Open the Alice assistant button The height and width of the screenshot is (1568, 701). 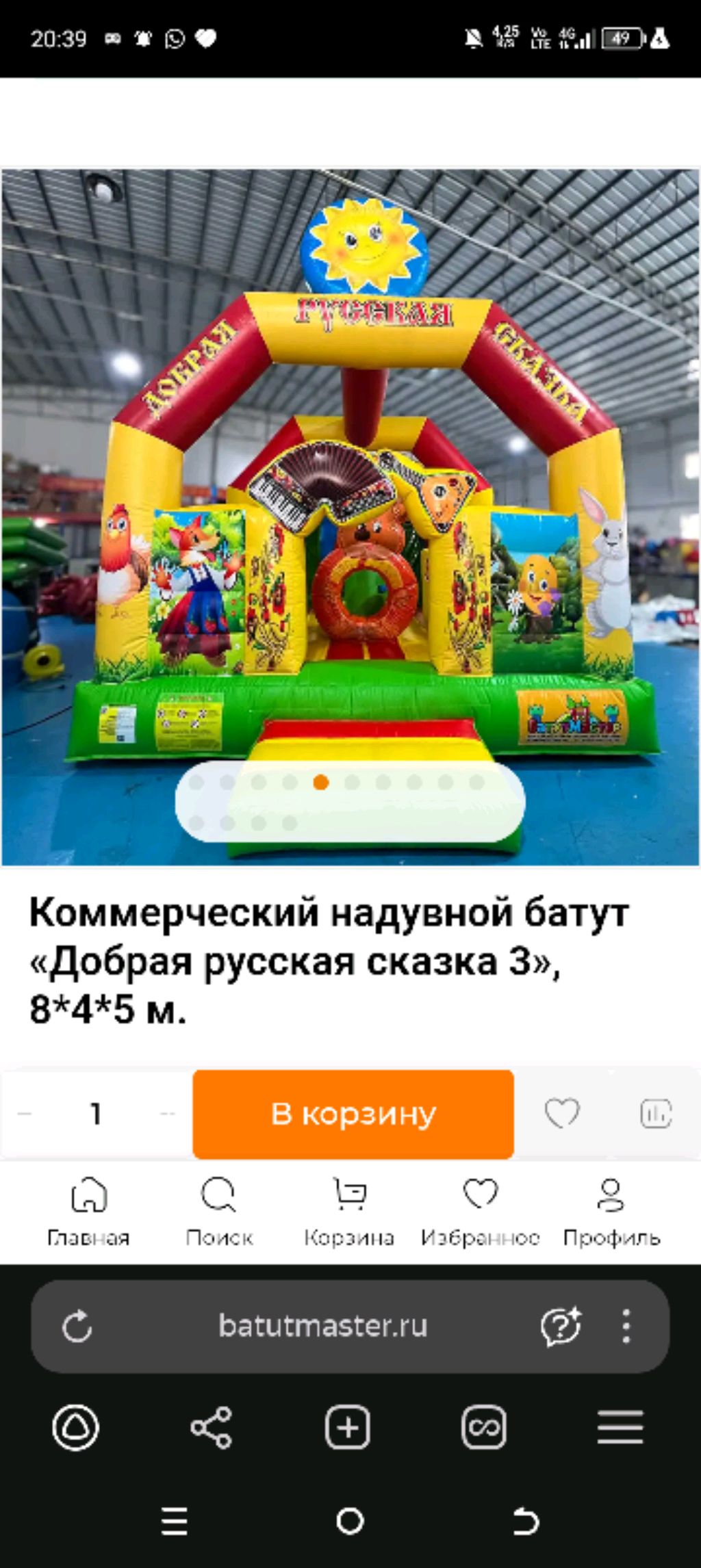(x=75, y=1428)
